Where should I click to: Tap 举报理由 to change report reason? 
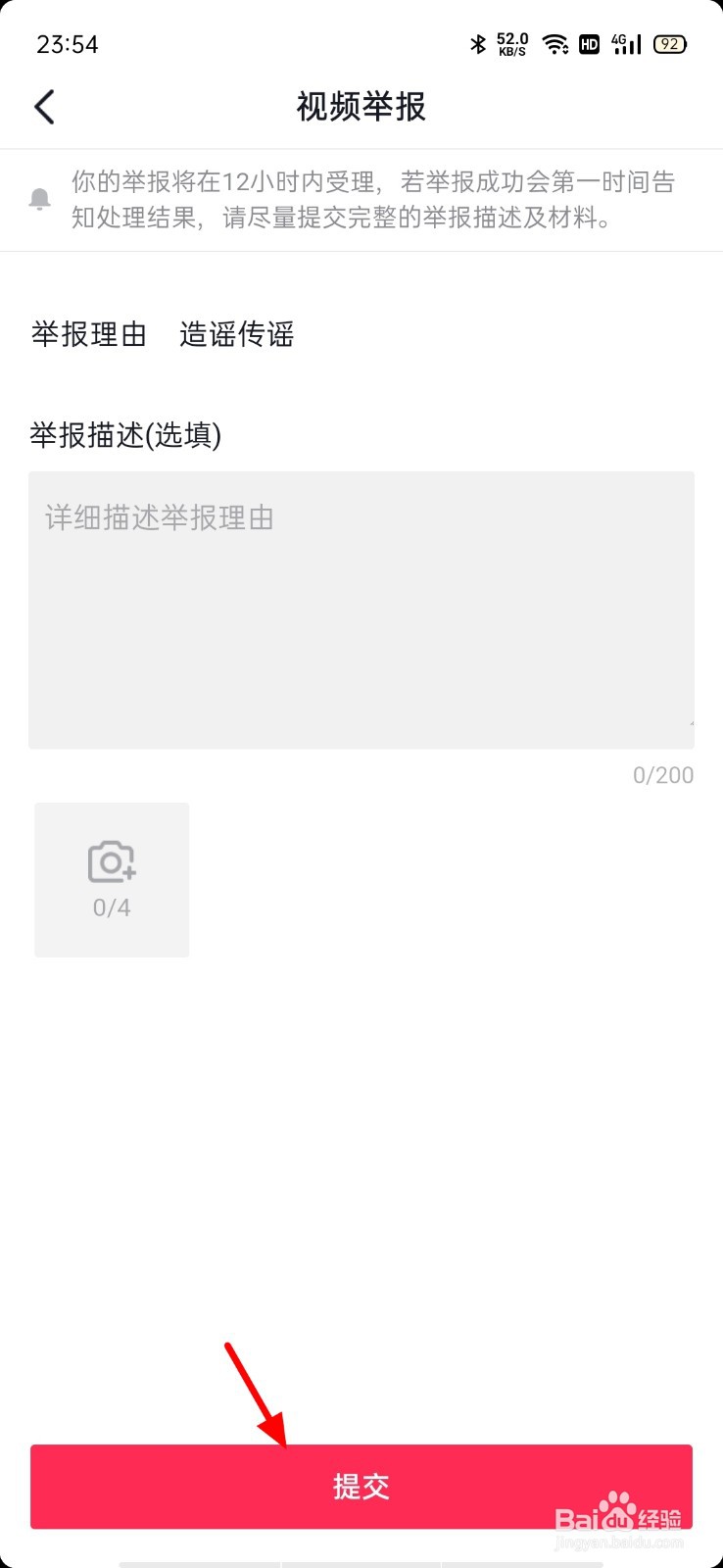click(x=86, y=335)
